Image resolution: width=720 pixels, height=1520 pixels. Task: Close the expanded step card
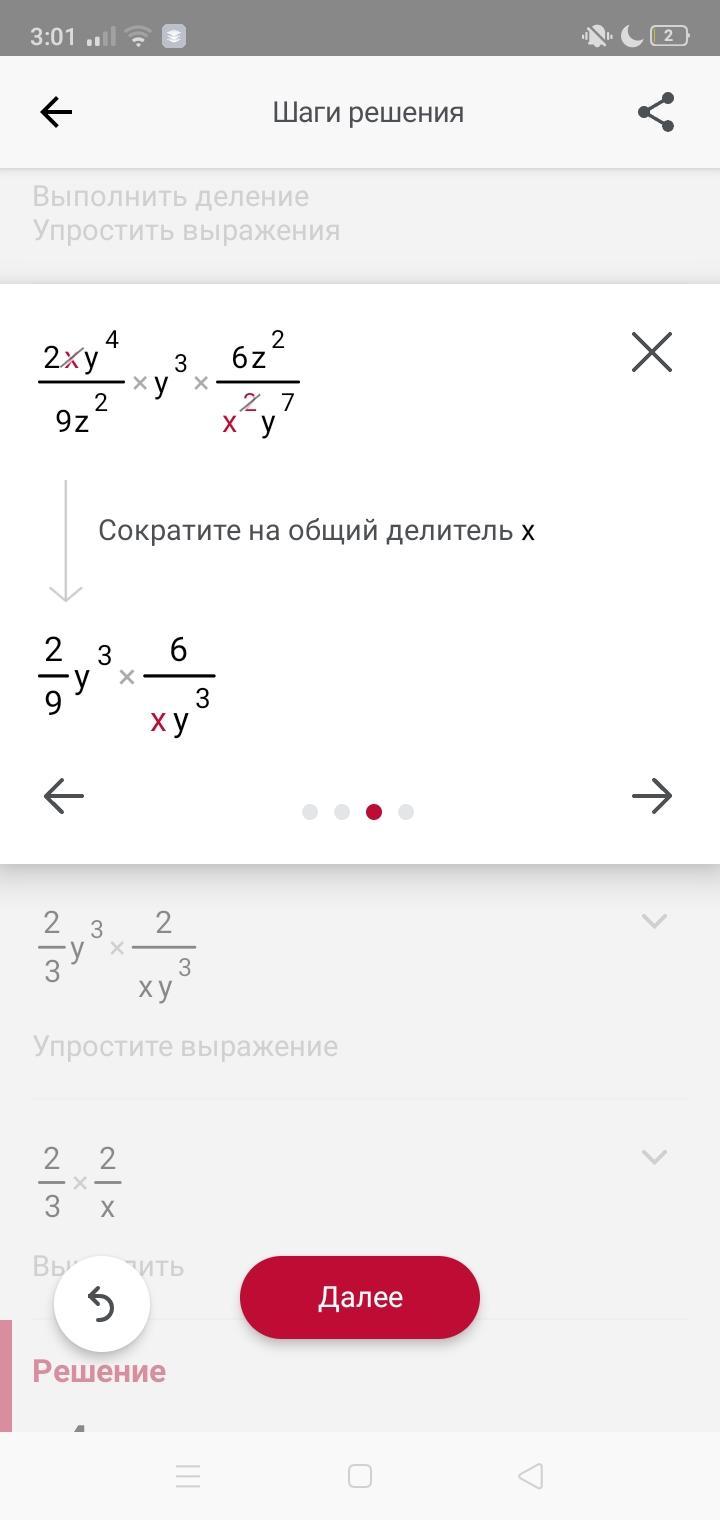(652, 352)
